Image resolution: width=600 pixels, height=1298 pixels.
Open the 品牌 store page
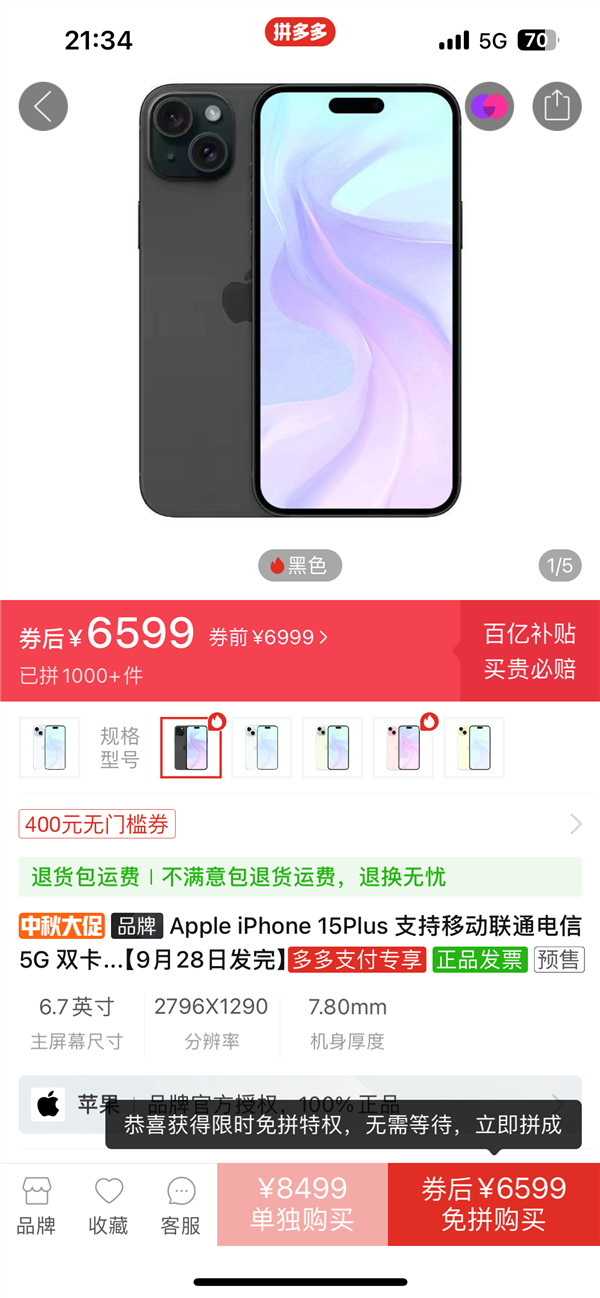pos(37,1205)
